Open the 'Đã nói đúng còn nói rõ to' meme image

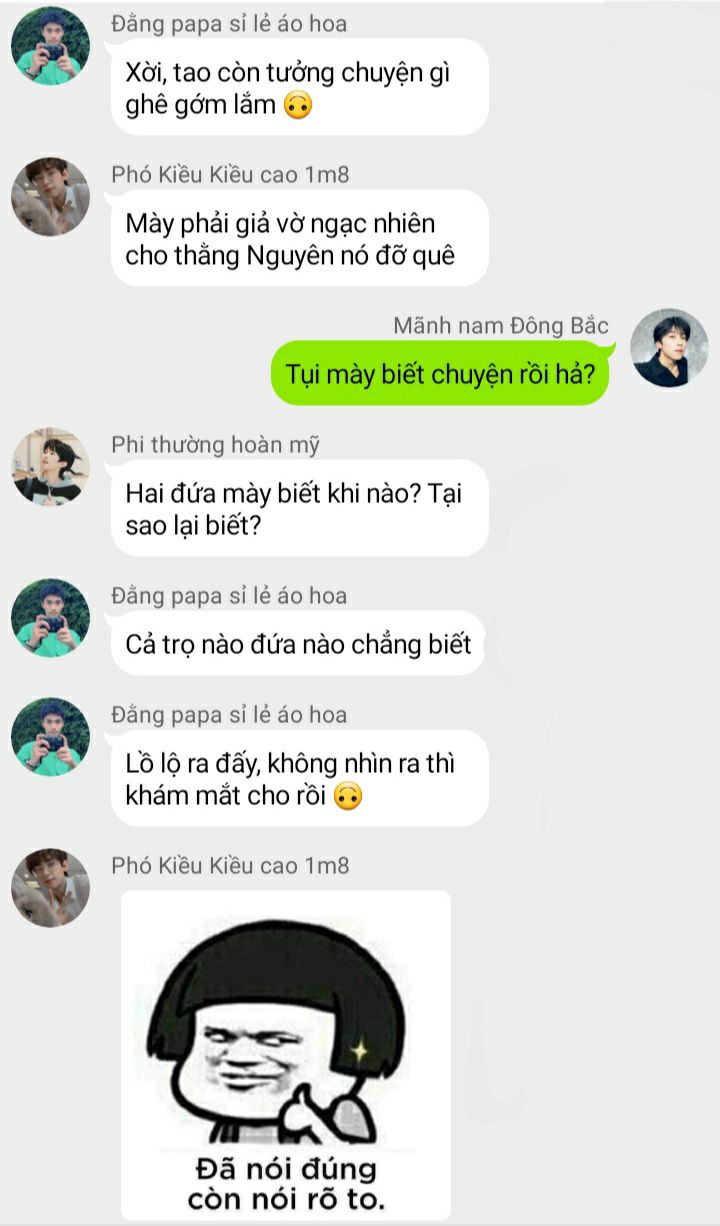click(x=286, y=1054)
